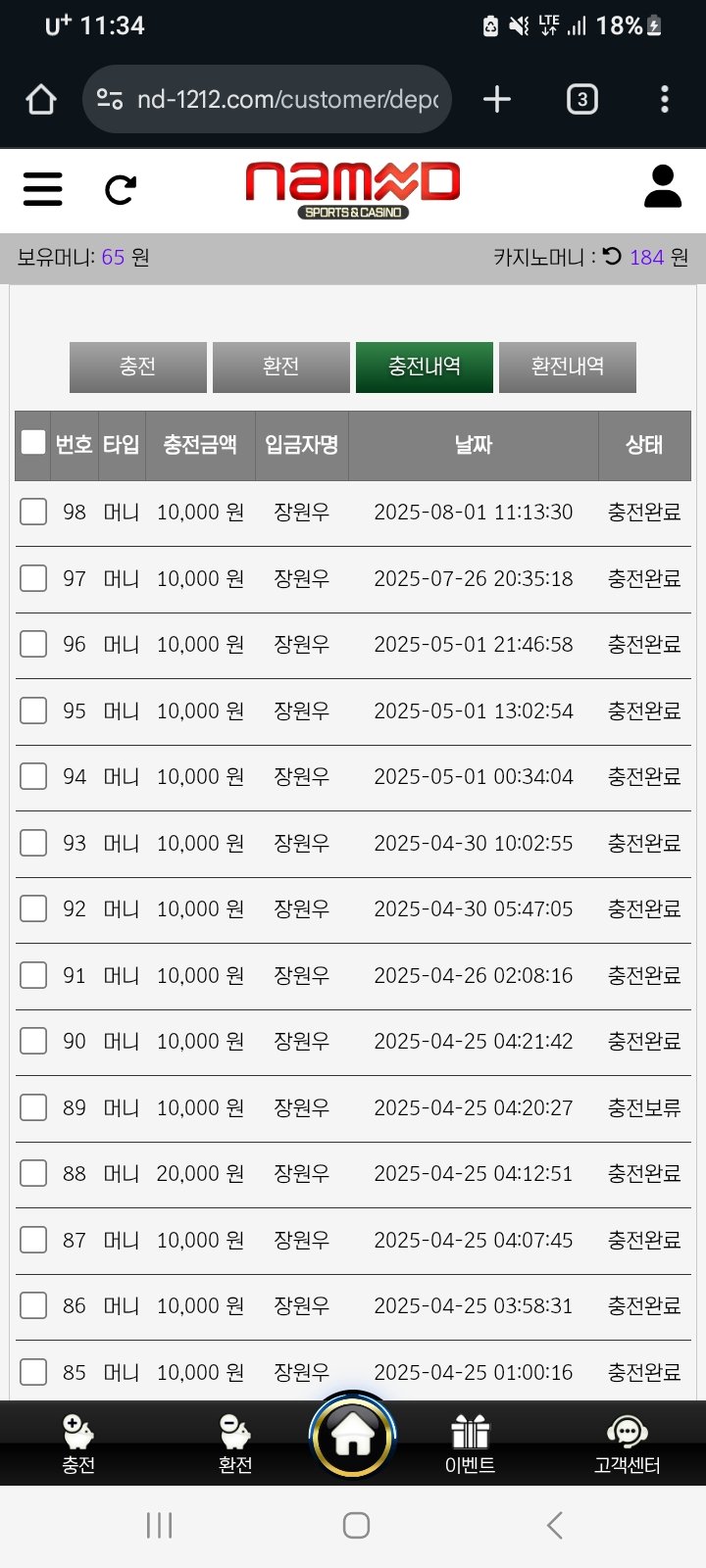Tap the page refresh icon
This screenshot has height=1568, width=706.
(121, 189)
